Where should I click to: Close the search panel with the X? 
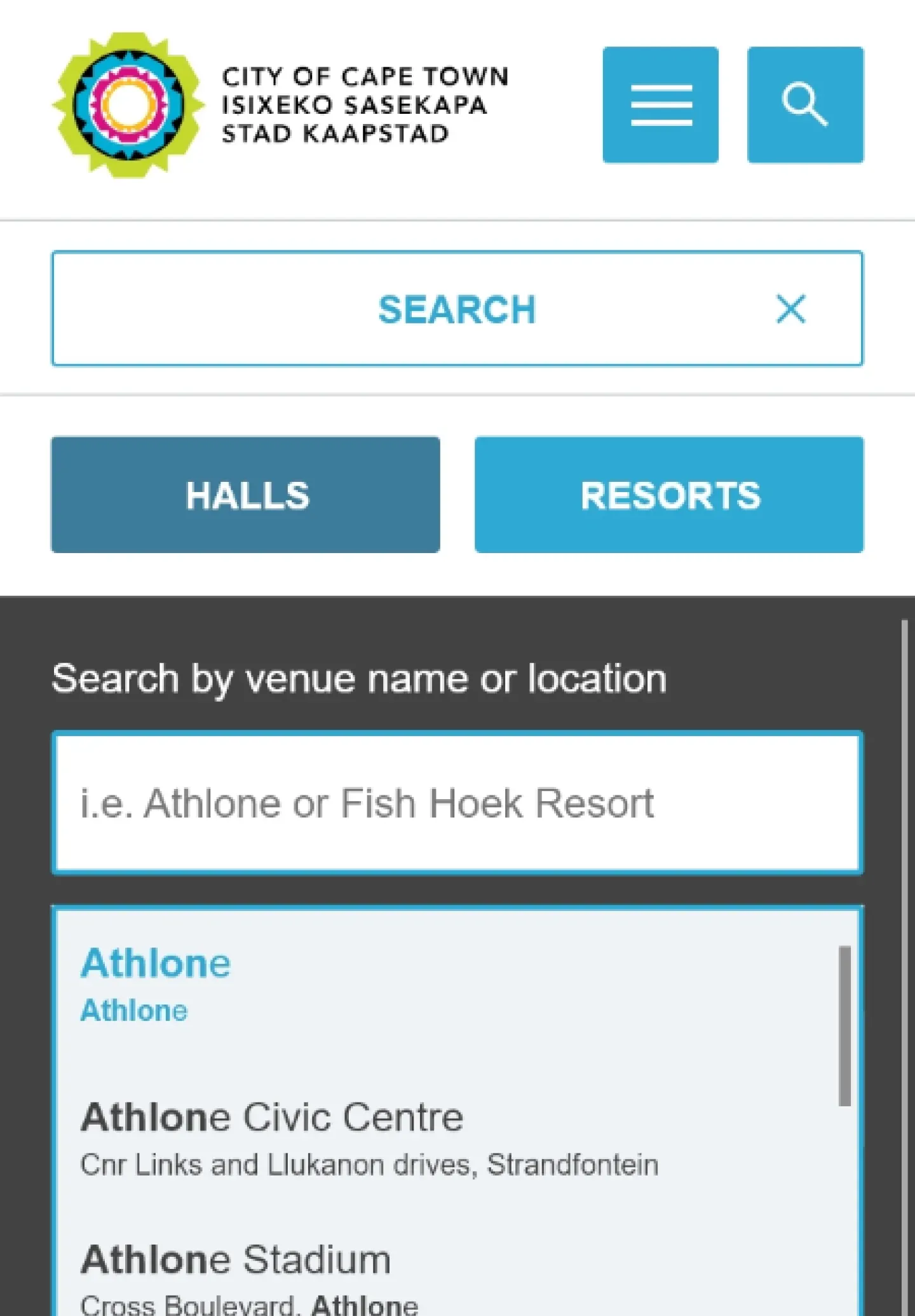tap(790, 309)
